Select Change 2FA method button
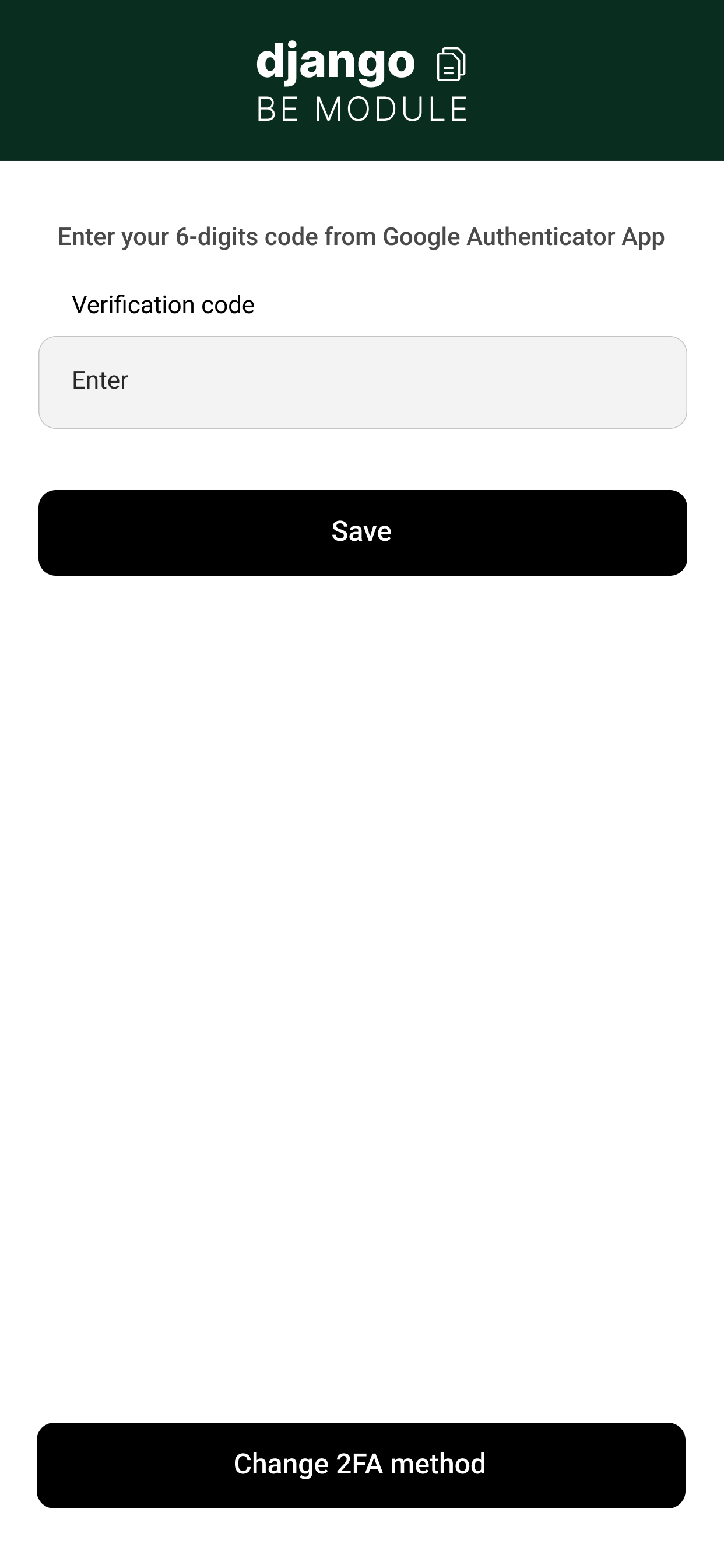The width and height of the screenshot is (724, 1568). (x=361, y=1465)
